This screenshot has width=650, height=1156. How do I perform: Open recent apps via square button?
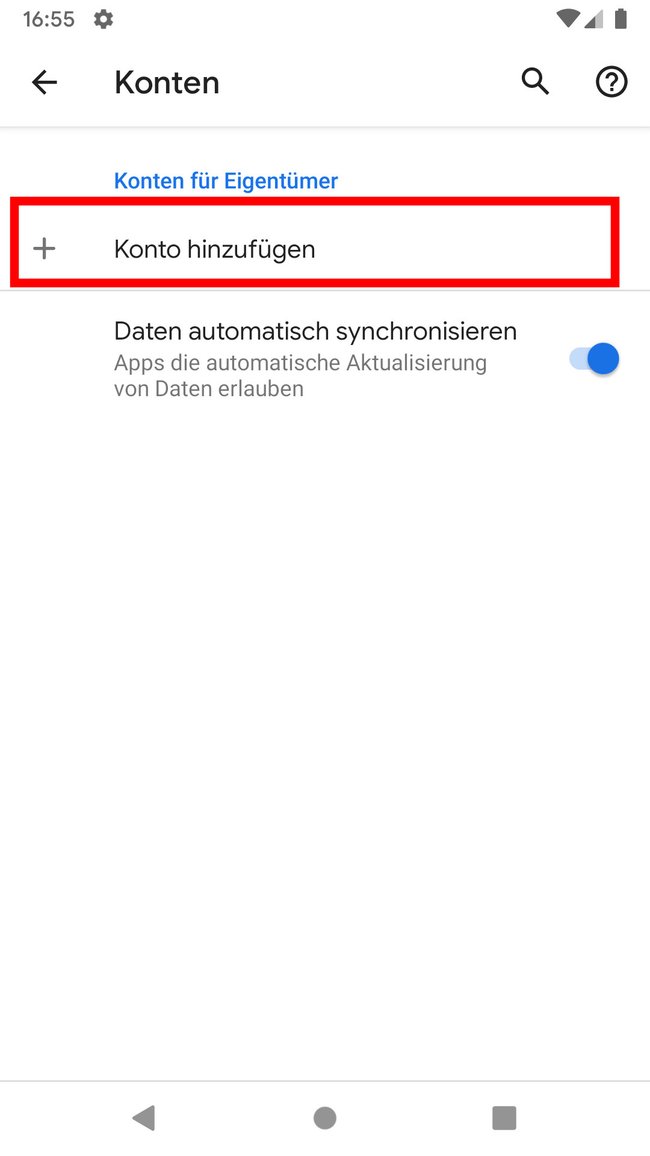(x=504, y=1118)
